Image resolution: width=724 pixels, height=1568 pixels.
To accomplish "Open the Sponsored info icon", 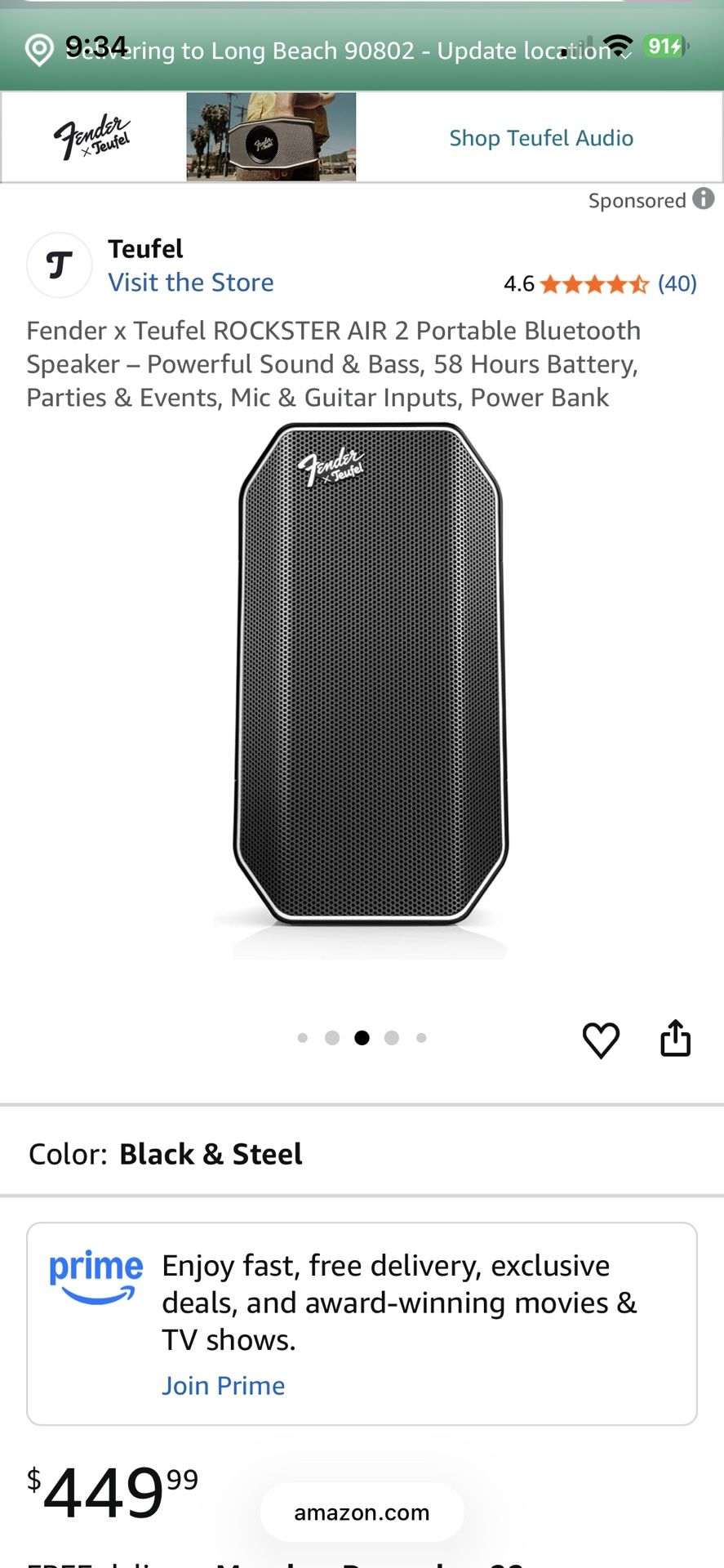I will pos(704,198).
